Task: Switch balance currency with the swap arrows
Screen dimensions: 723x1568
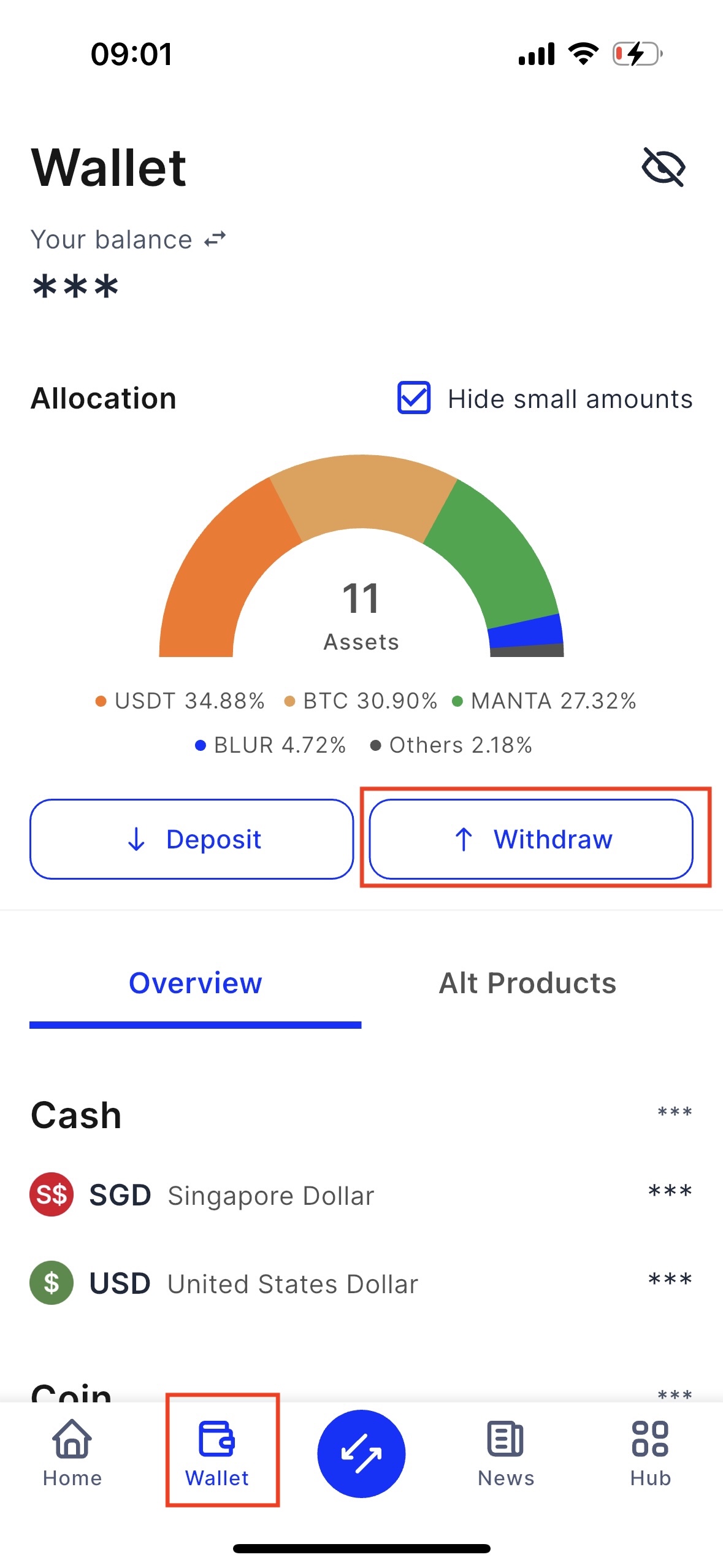Action: tap(215, 239)
